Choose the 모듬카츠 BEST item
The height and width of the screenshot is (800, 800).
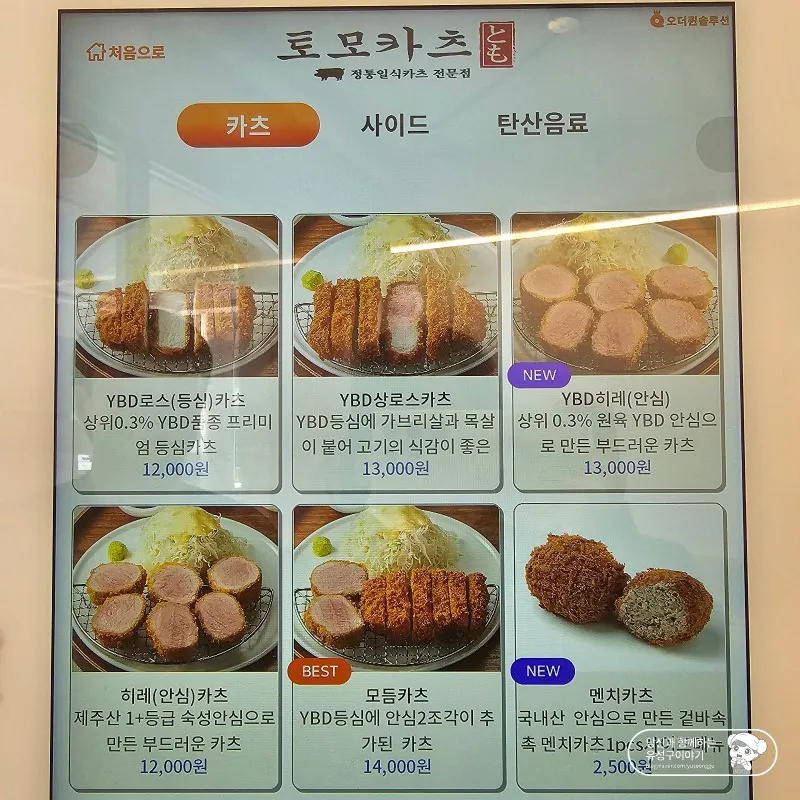396,640
